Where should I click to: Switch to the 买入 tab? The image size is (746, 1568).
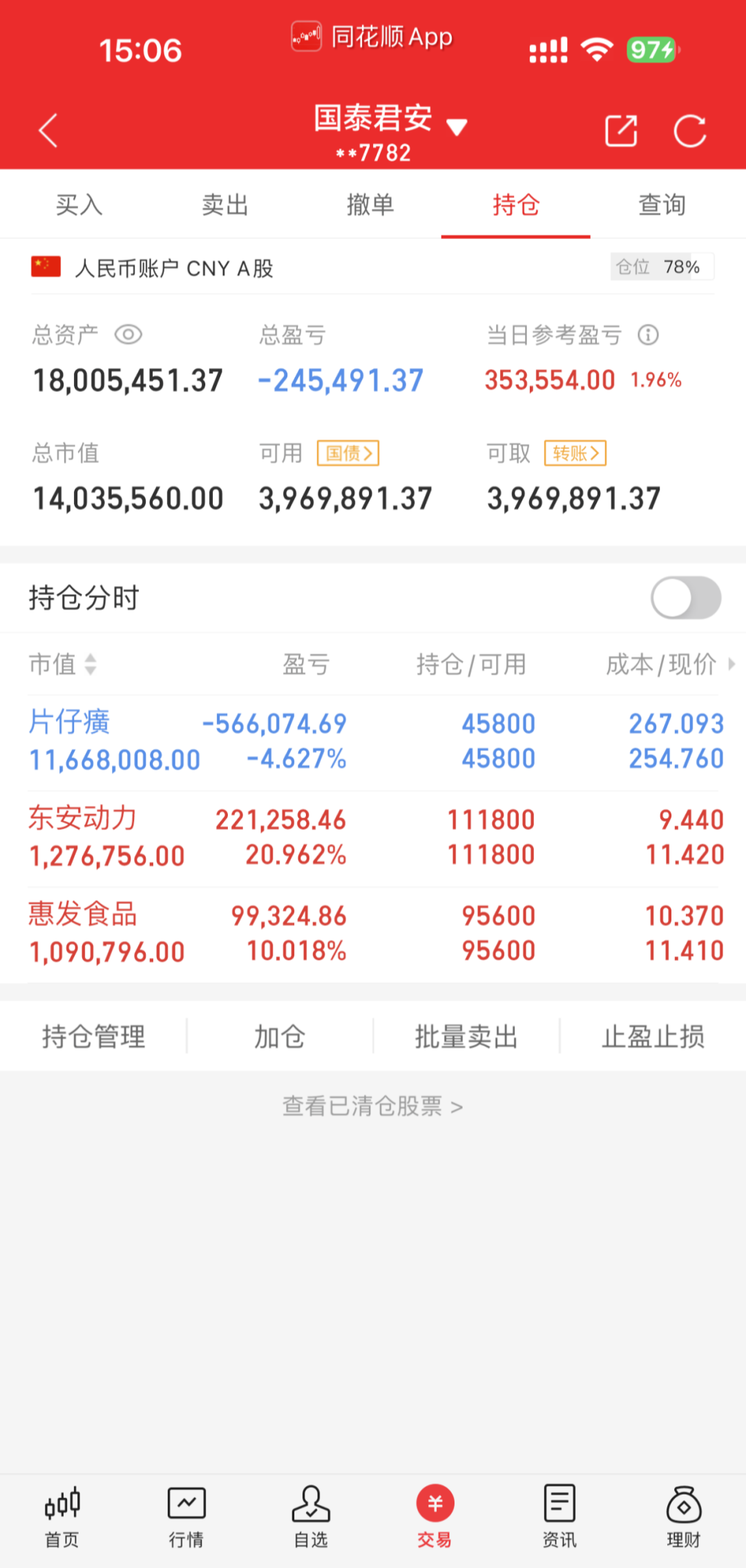[79, 205]
